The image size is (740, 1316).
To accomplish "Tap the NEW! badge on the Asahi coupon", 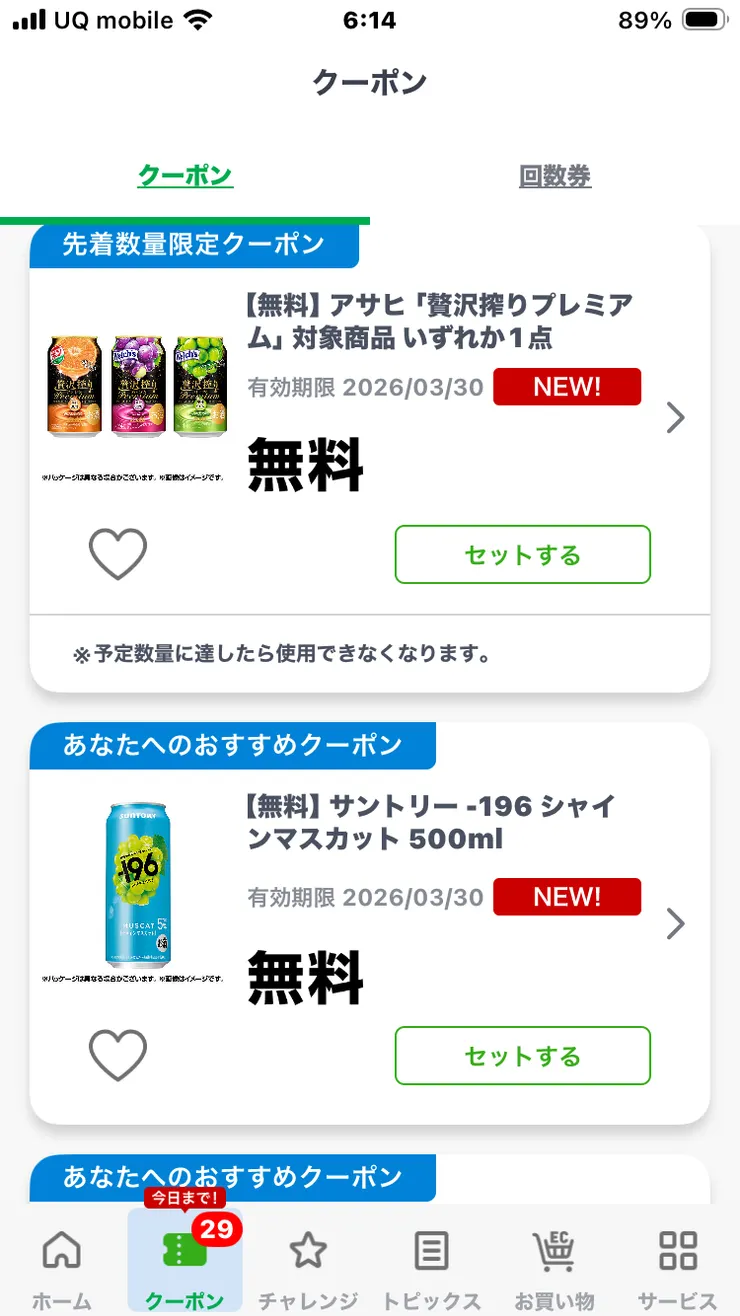I will [x=567, y=387].
